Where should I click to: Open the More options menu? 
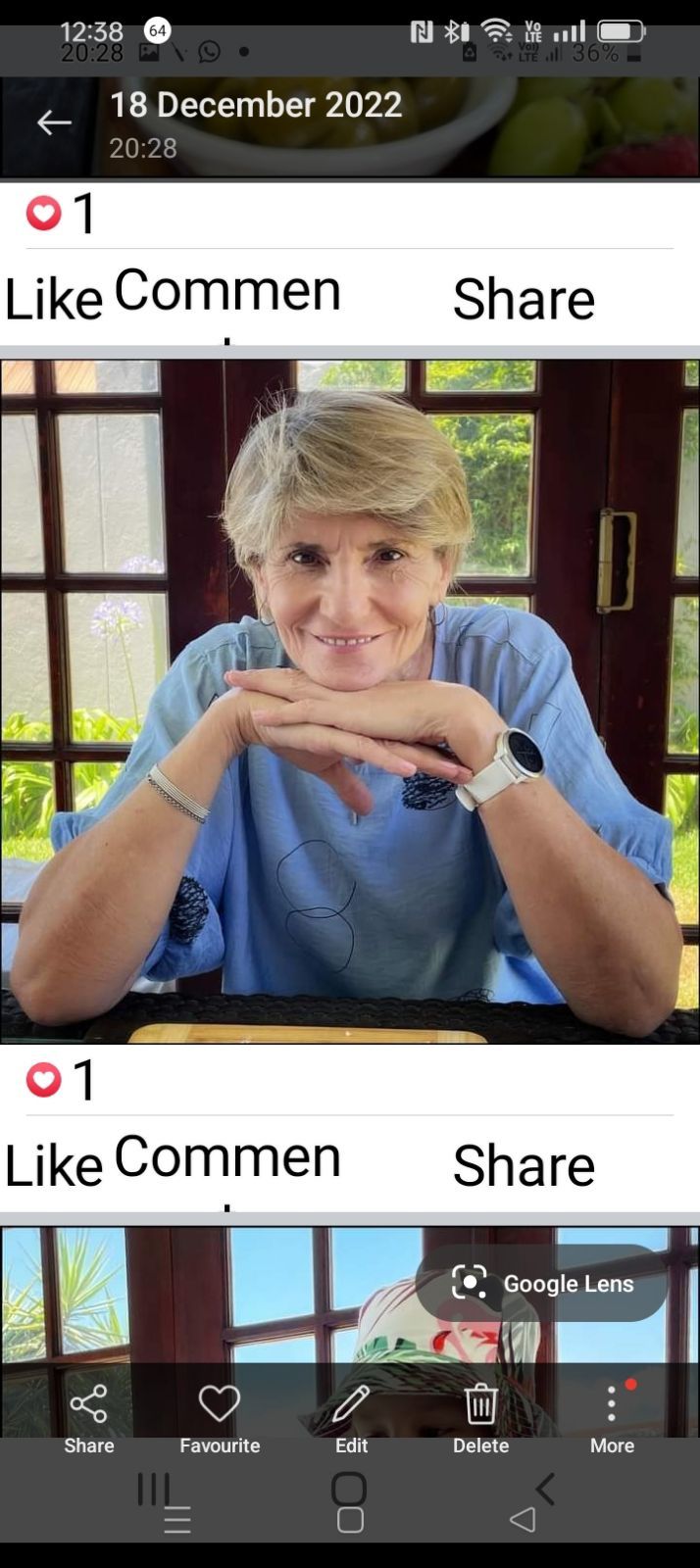(x=612, y=1416)
